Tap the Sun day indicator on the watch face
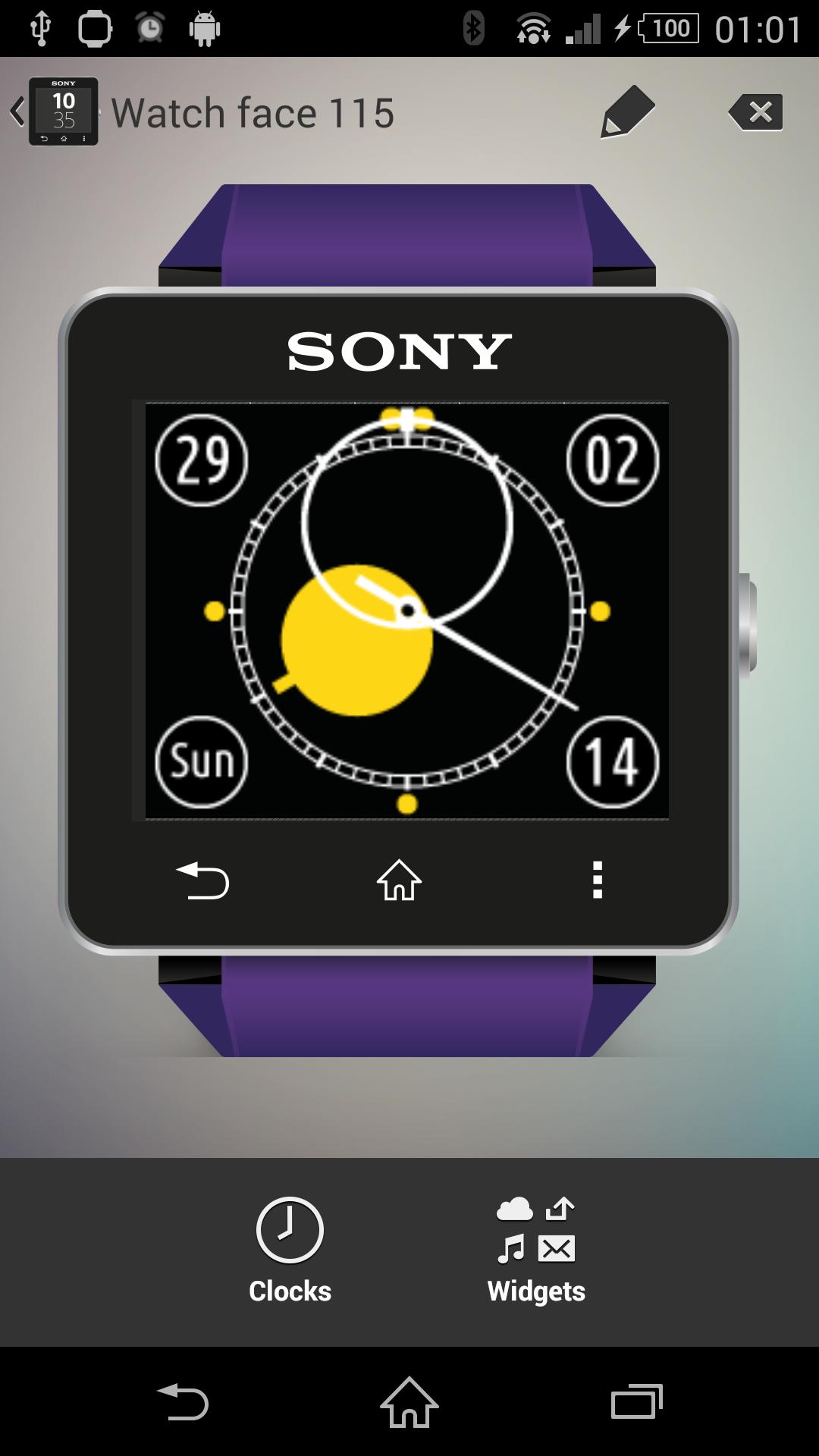Image resolution: width=819 pixels, height=1456 pixels. [x=201, y=761]
